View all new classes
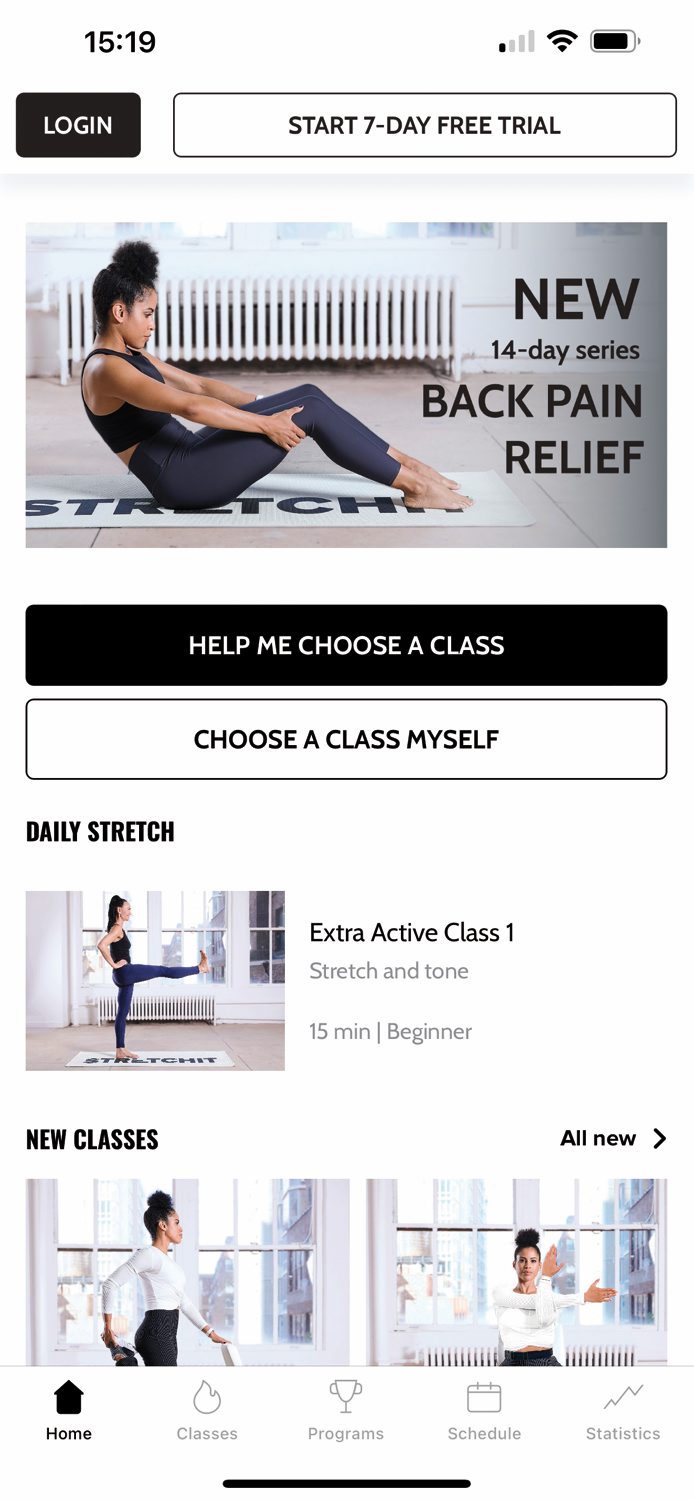The width and height of the screenshot is (694, 1500). (612, 1138)
